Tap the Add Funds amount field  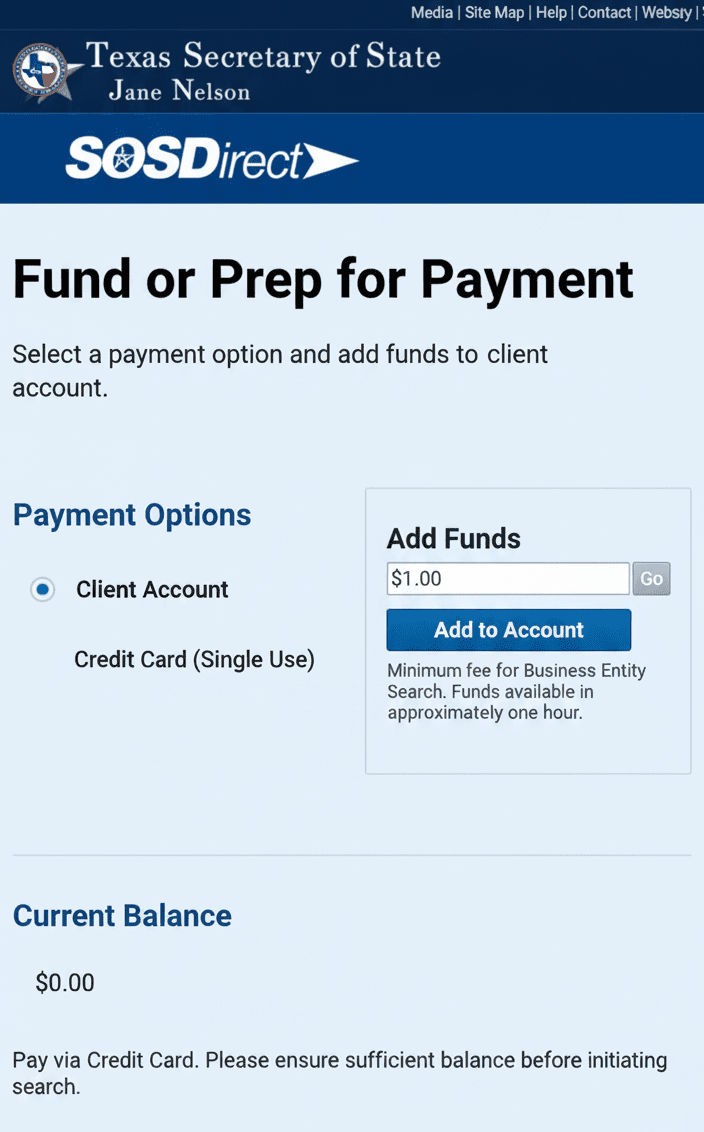507,579
